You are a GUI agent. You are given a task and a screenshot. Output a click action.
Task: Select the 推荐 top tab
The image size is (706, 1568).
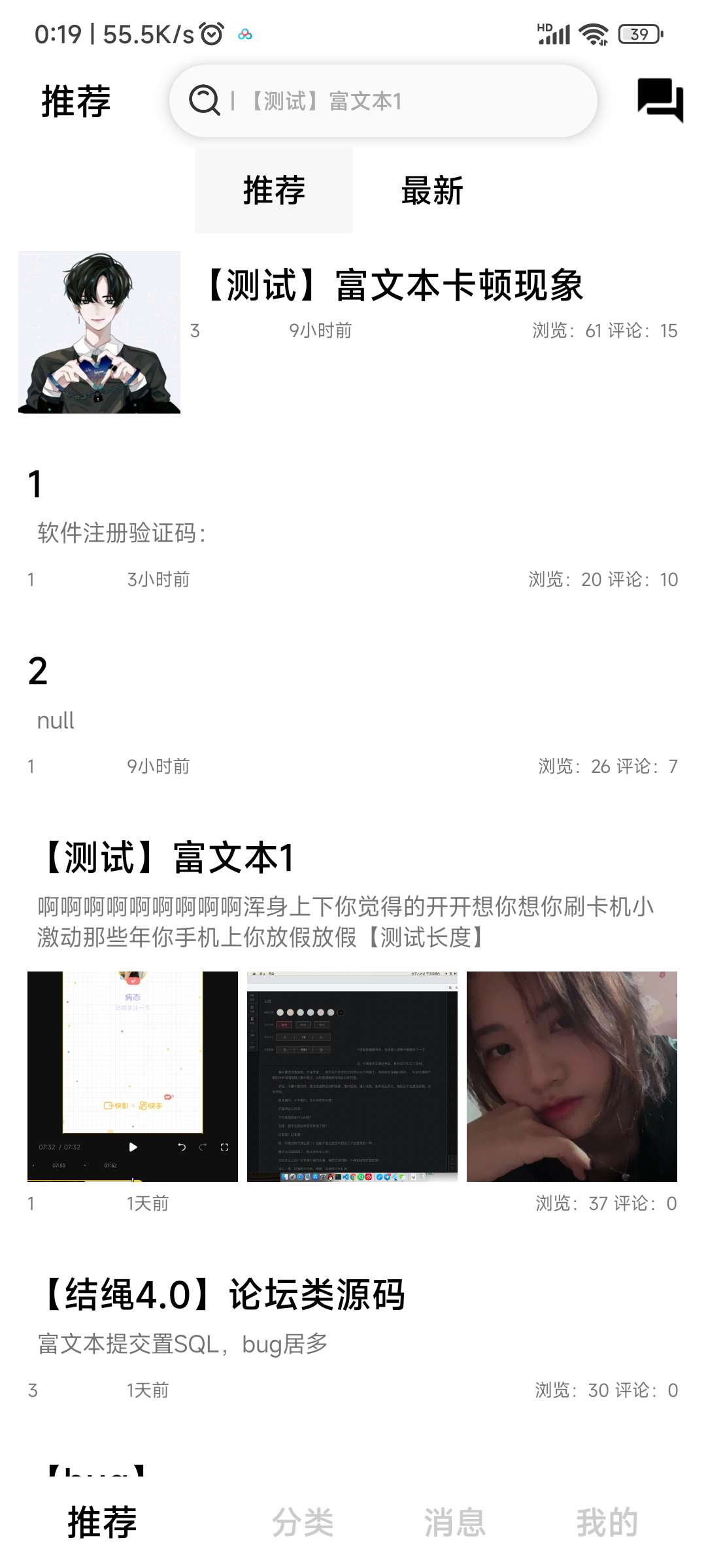tap(274, 191)
